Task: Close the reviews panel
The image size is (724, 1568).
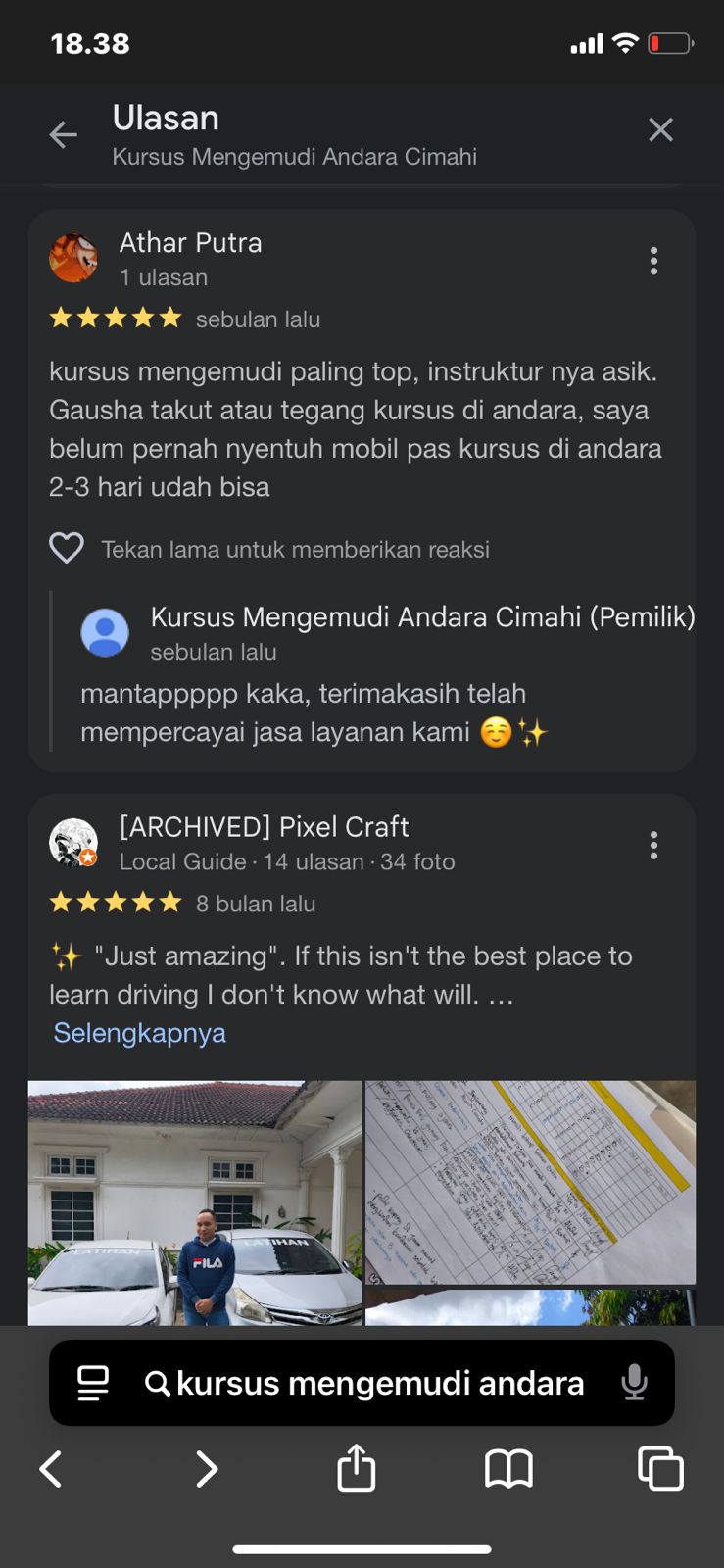Action: point(660,129)
